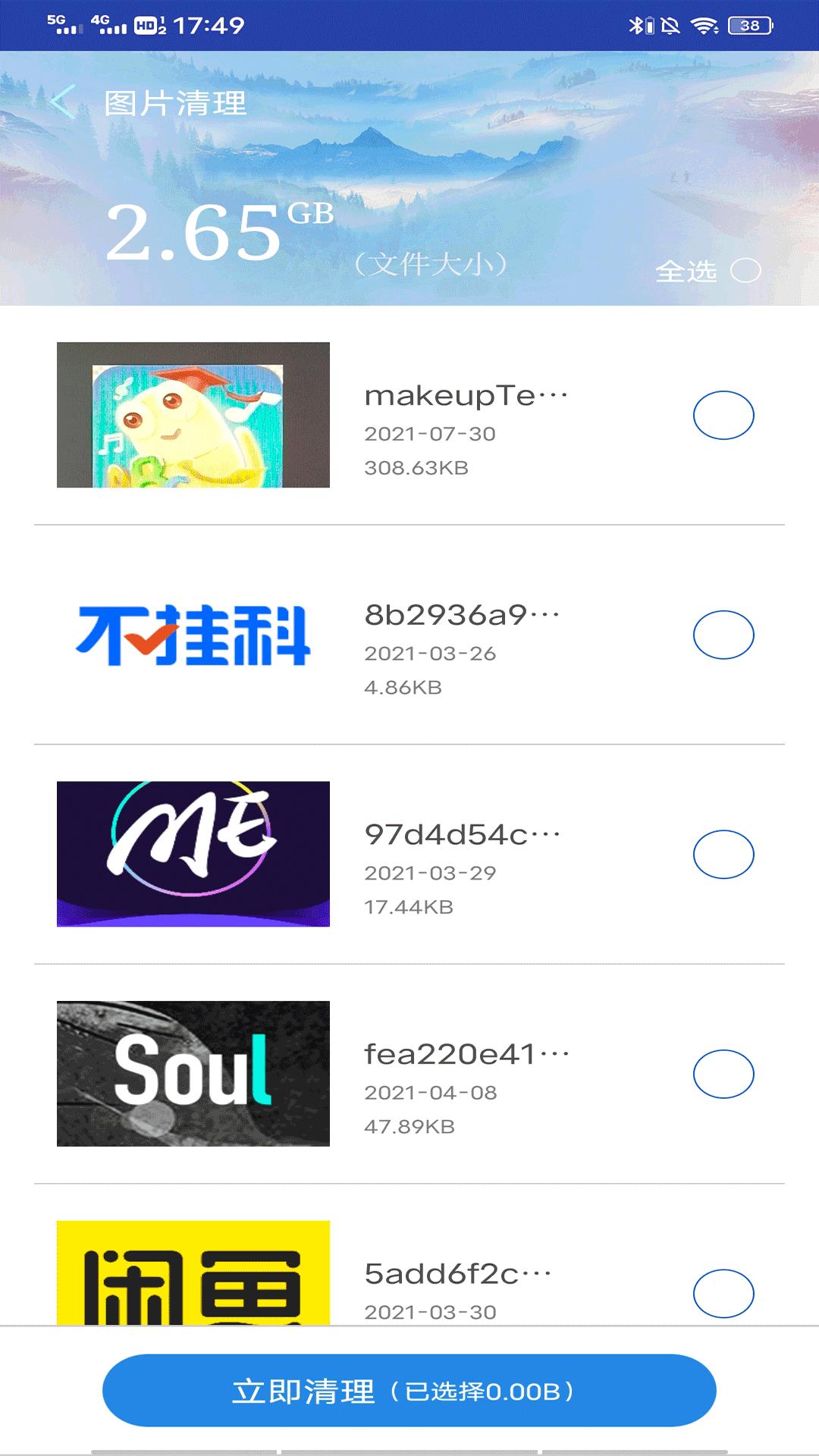Image resolution: width=819 pixels, height=1456 pixels.
Task: Go back from 图片清理 screen
Action: [64, 102]
